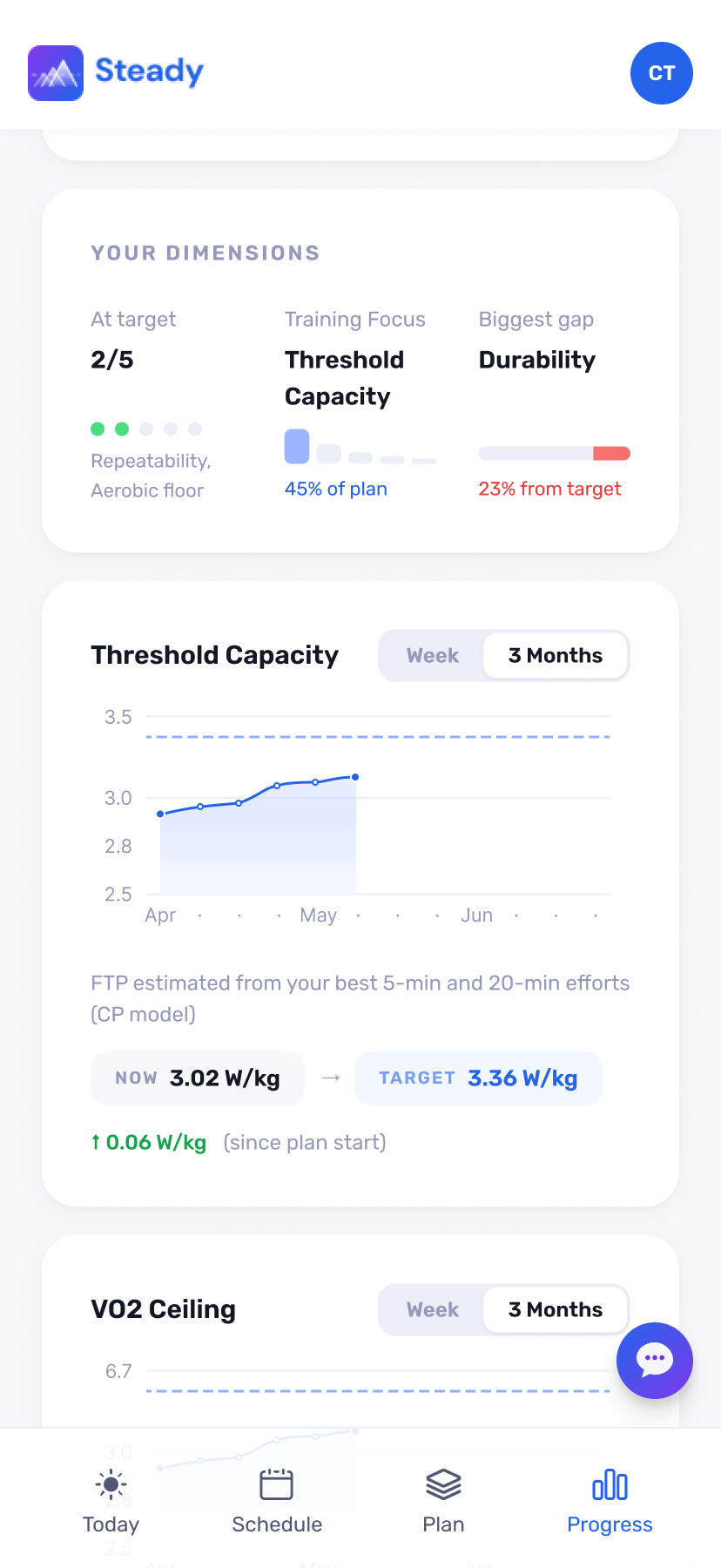Click the red 23% from target bar
The width and height of the screenshot is (721, 1568).
[612, 453]
